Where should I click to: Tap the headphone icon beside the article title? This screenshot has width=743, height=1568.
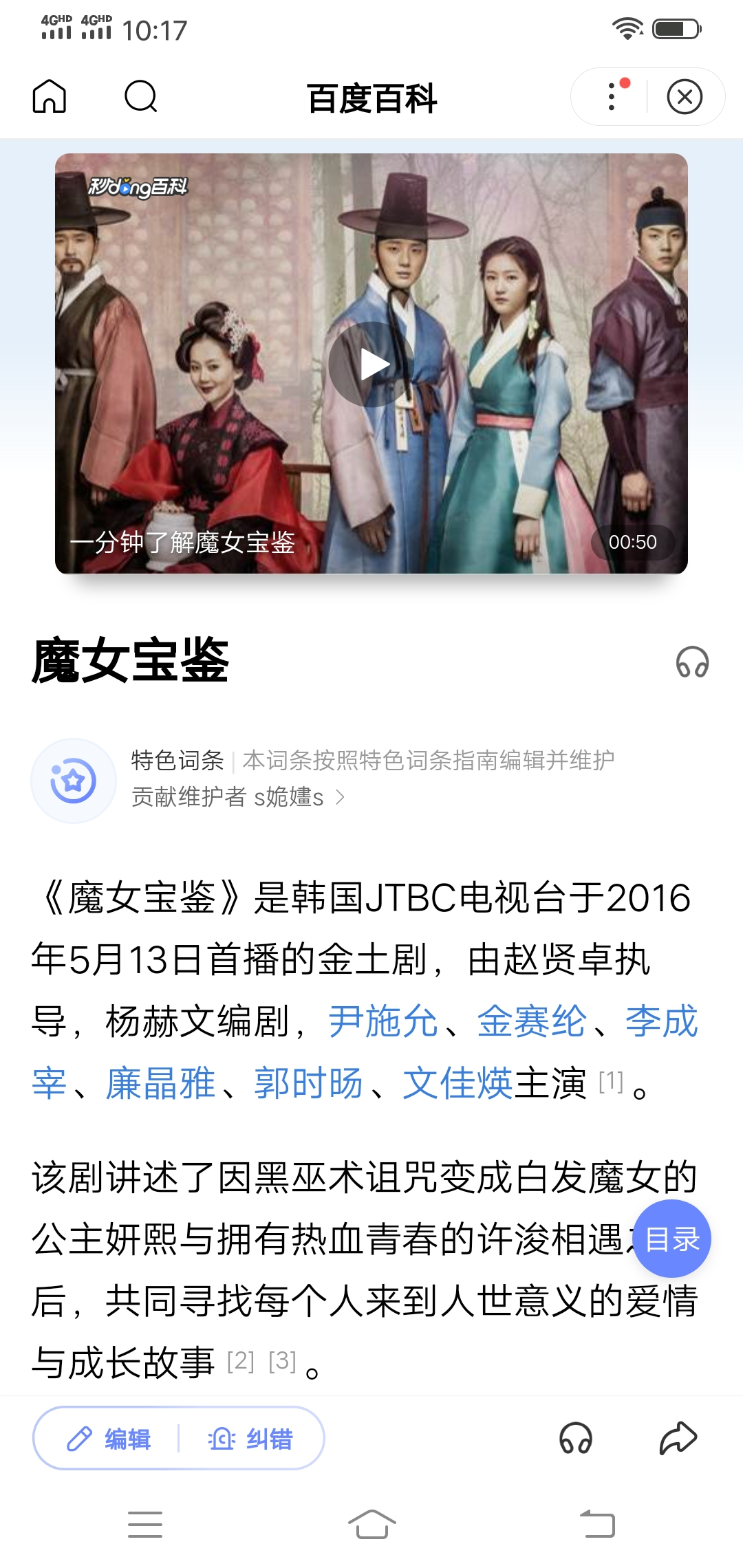pos(692,662)
